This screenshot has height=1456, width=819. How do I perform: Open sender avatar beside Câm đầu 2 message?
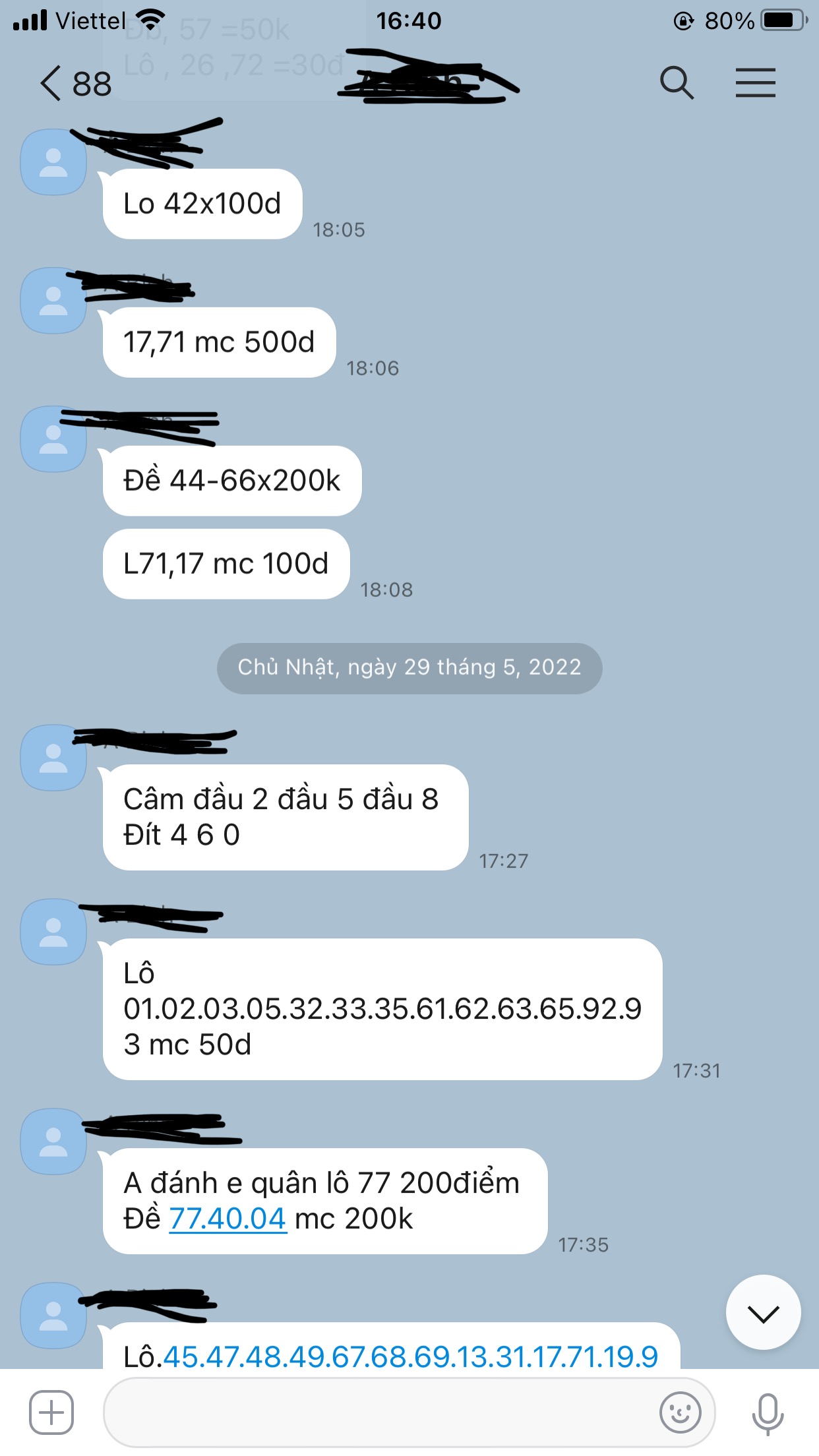pos(53,758)
